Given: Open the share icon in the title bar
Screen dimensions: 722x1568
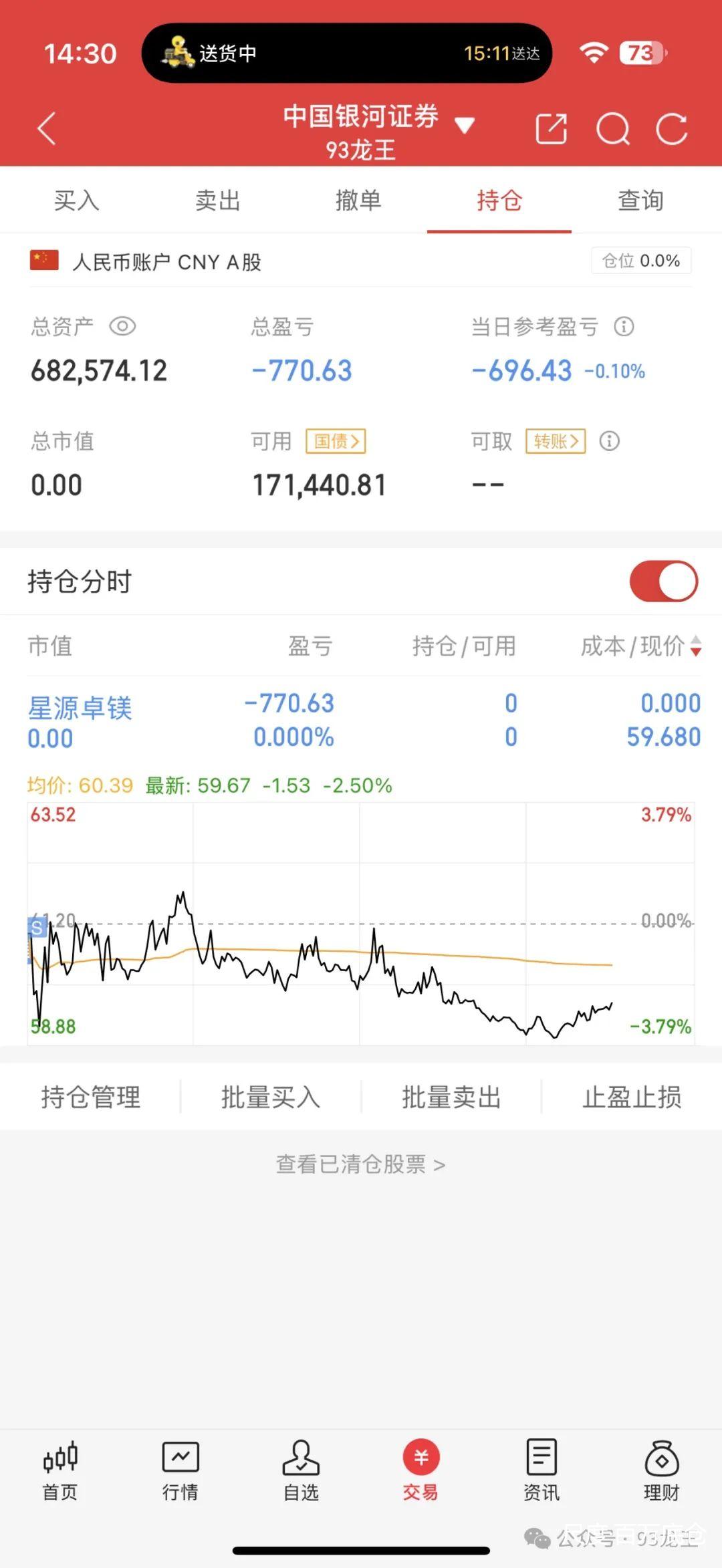Looking at the screenshot, I should (552, 128).
